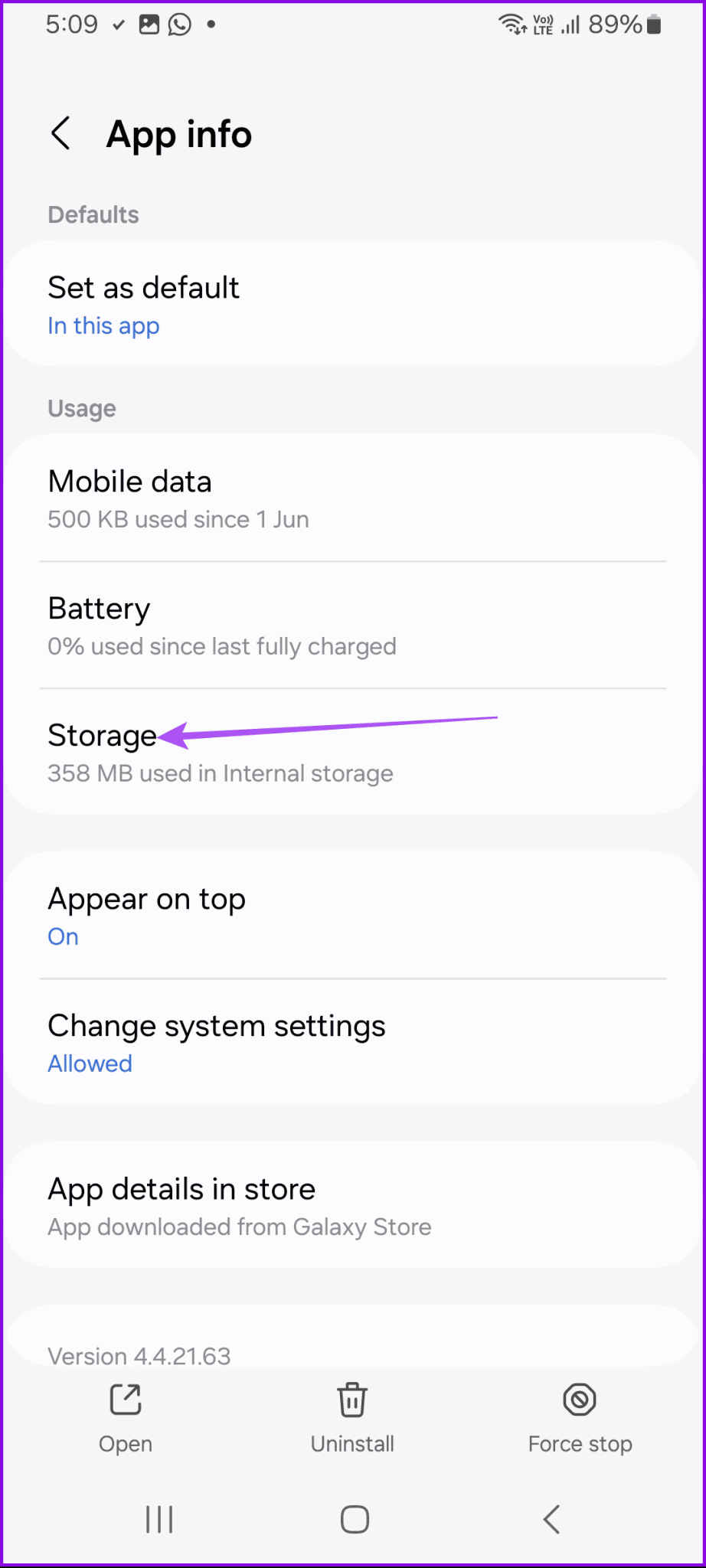Open Appear on top settings

(306, 915)
